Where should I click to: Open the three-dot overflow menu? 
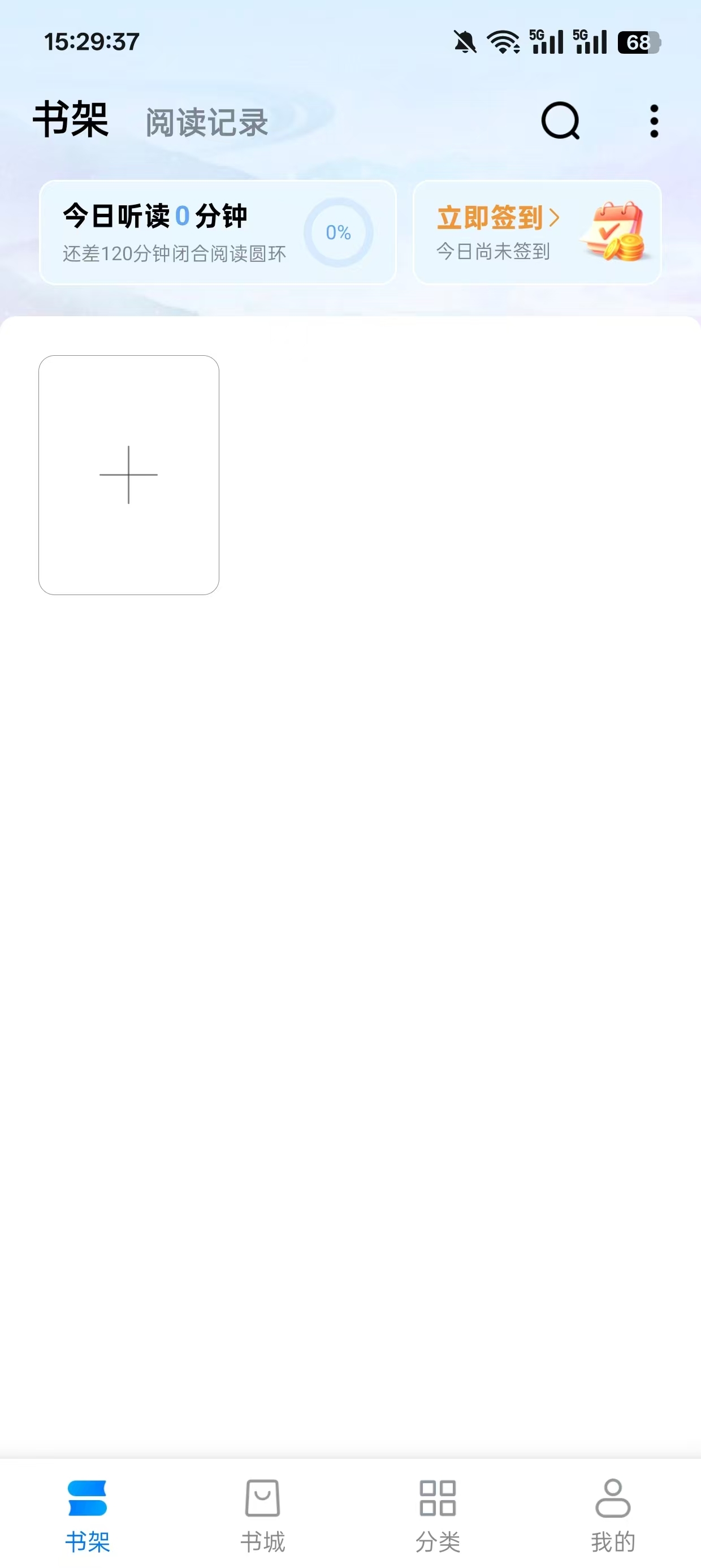coord(654,121)
